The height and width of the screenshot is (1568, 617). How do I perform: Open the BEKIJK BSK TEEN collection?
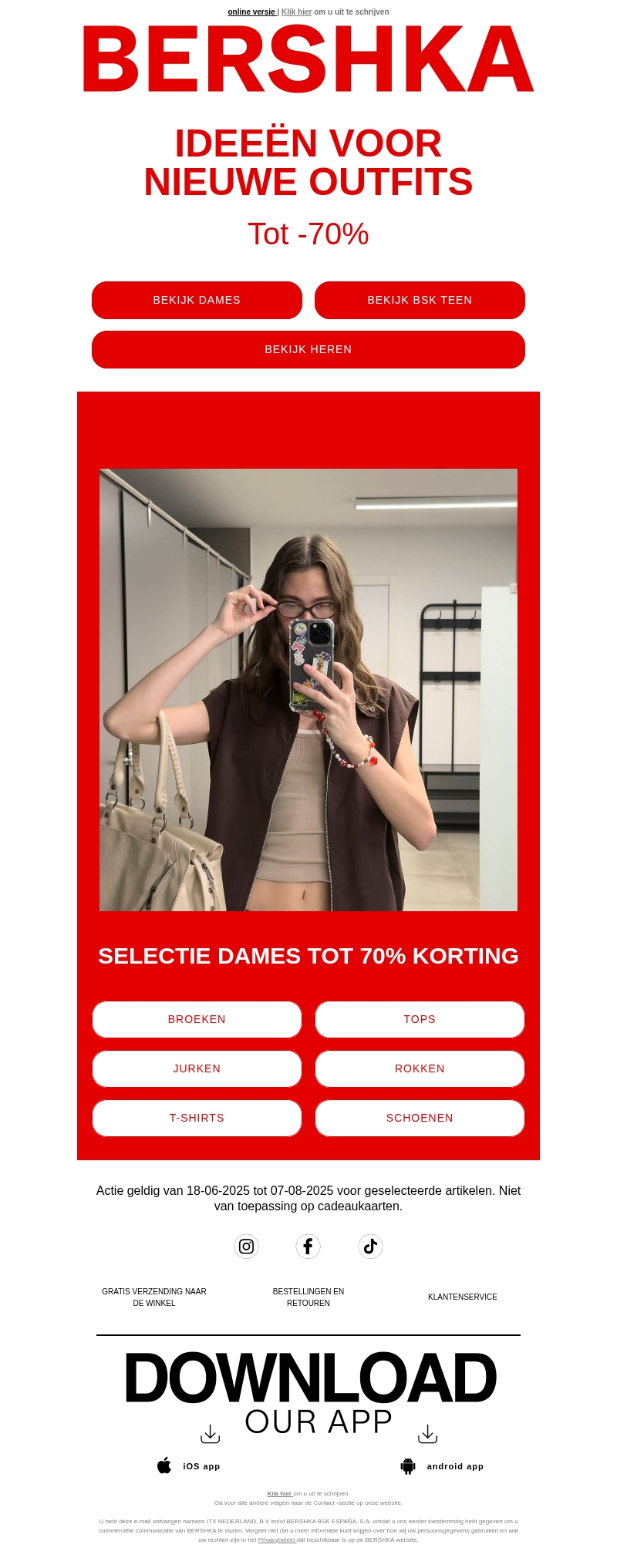tap(420, 300)
